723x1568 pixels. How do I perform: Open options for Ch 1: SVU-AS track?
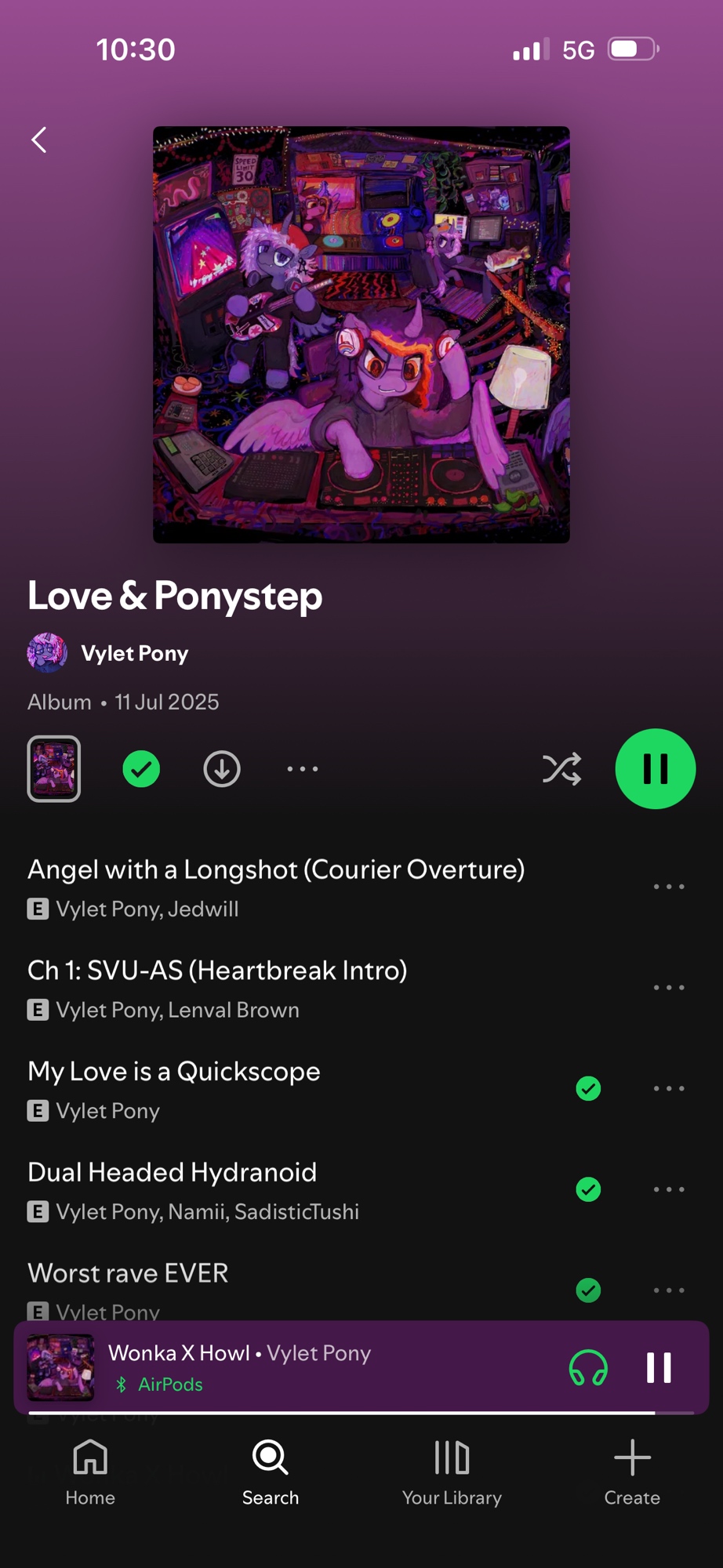point(669,988)
